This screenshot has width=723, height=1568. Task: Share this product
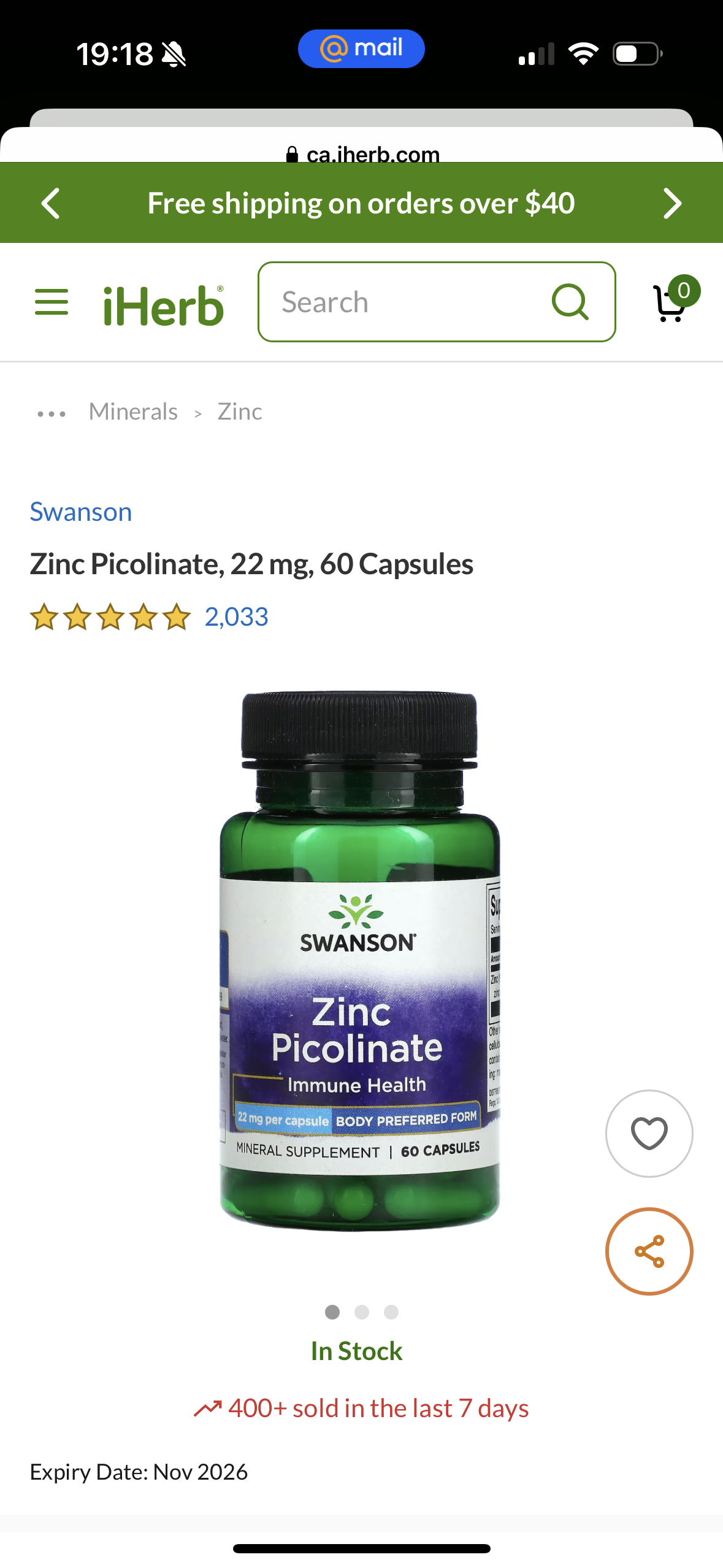click(649, 1251)
